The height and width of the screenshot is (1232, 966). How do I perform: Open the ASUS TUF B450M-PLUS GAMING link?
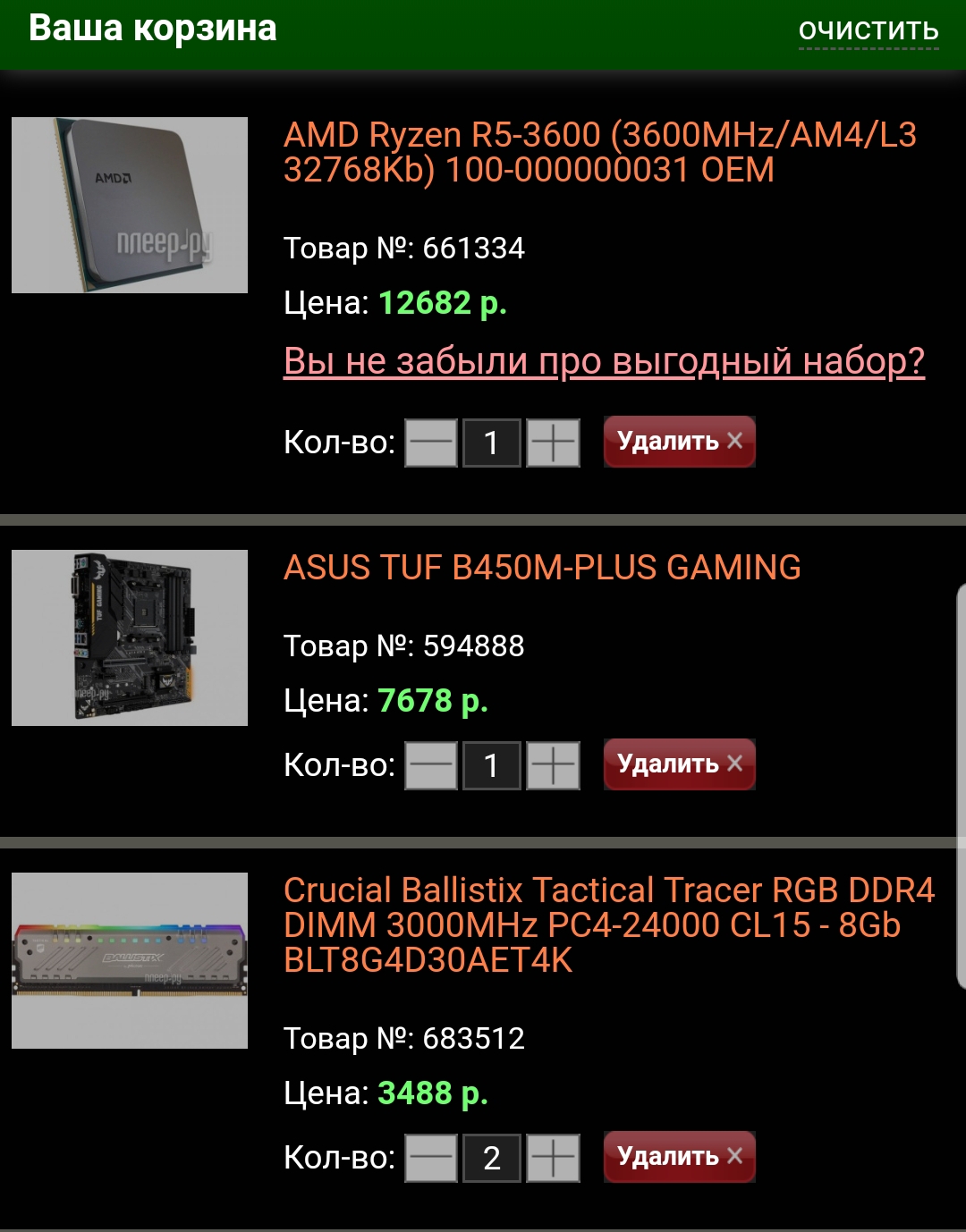coord(542,568)
